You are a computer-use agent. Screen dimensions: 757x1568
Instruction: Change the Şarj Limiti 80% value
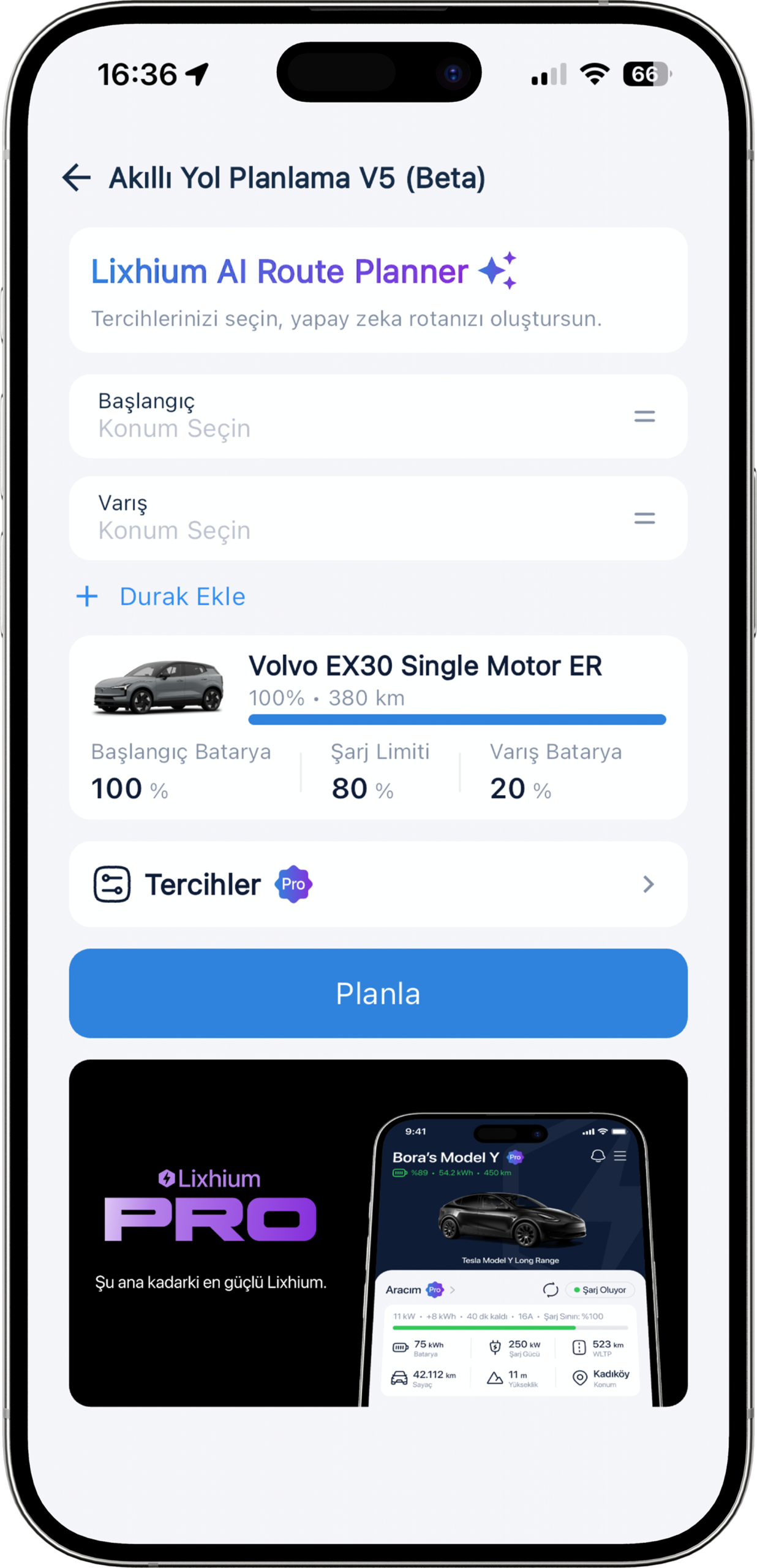[x=363, y=788]
